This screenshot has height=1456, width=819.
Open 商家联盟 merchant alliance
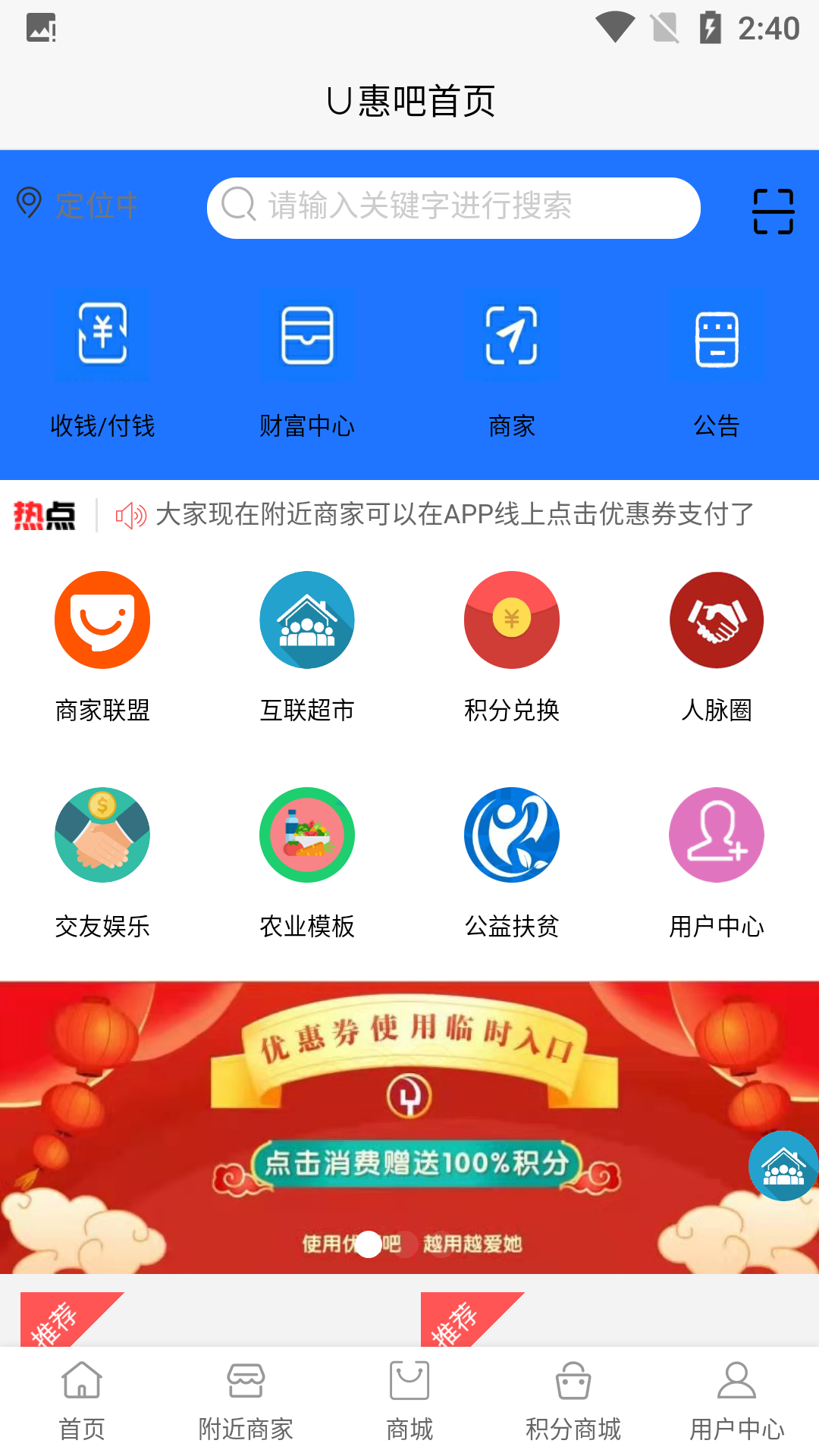tap(102, 620)
